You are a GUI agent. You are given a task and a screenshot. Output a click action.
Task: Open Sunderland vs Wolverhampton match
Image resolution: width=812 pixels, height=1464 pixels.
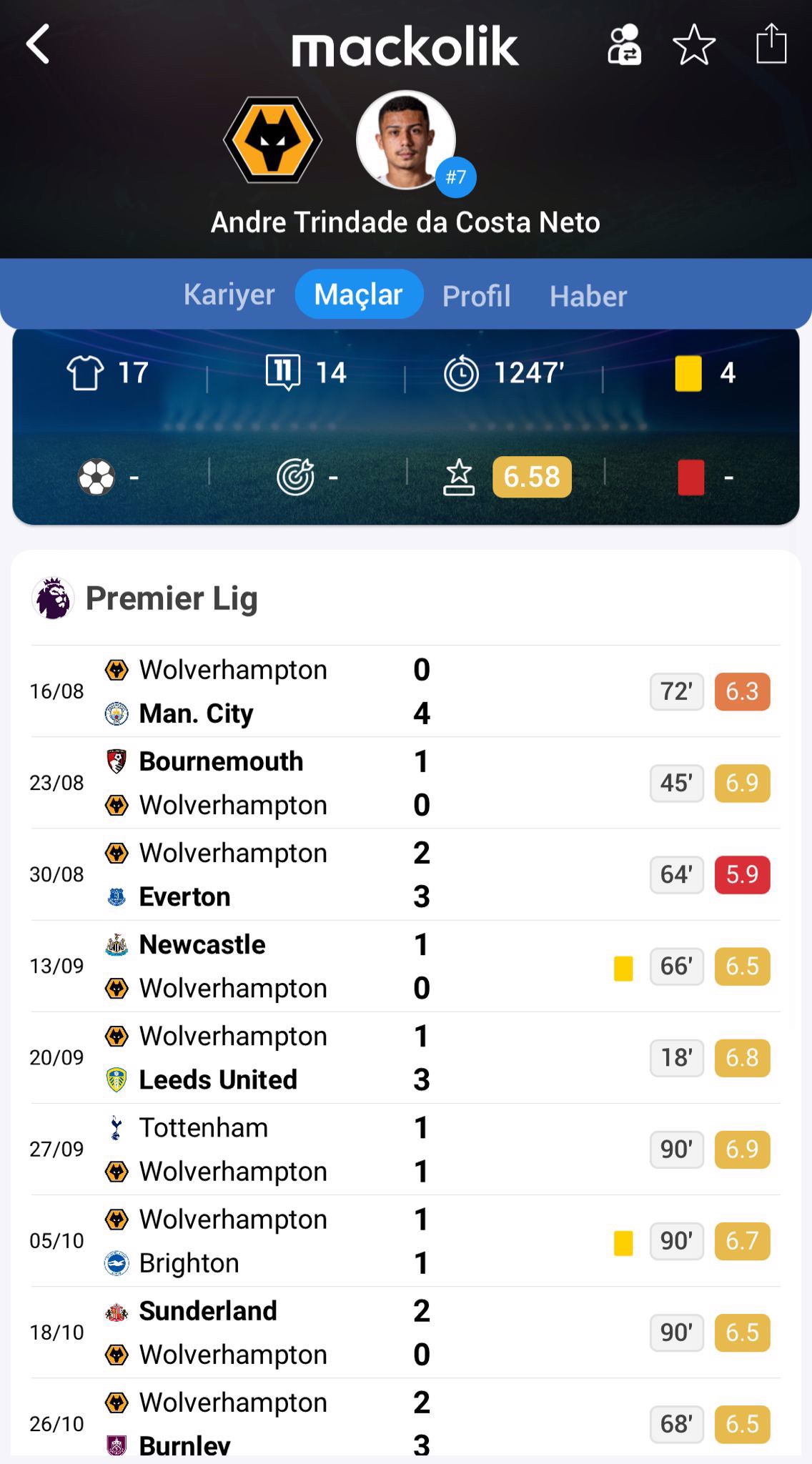pos(286,1332)
